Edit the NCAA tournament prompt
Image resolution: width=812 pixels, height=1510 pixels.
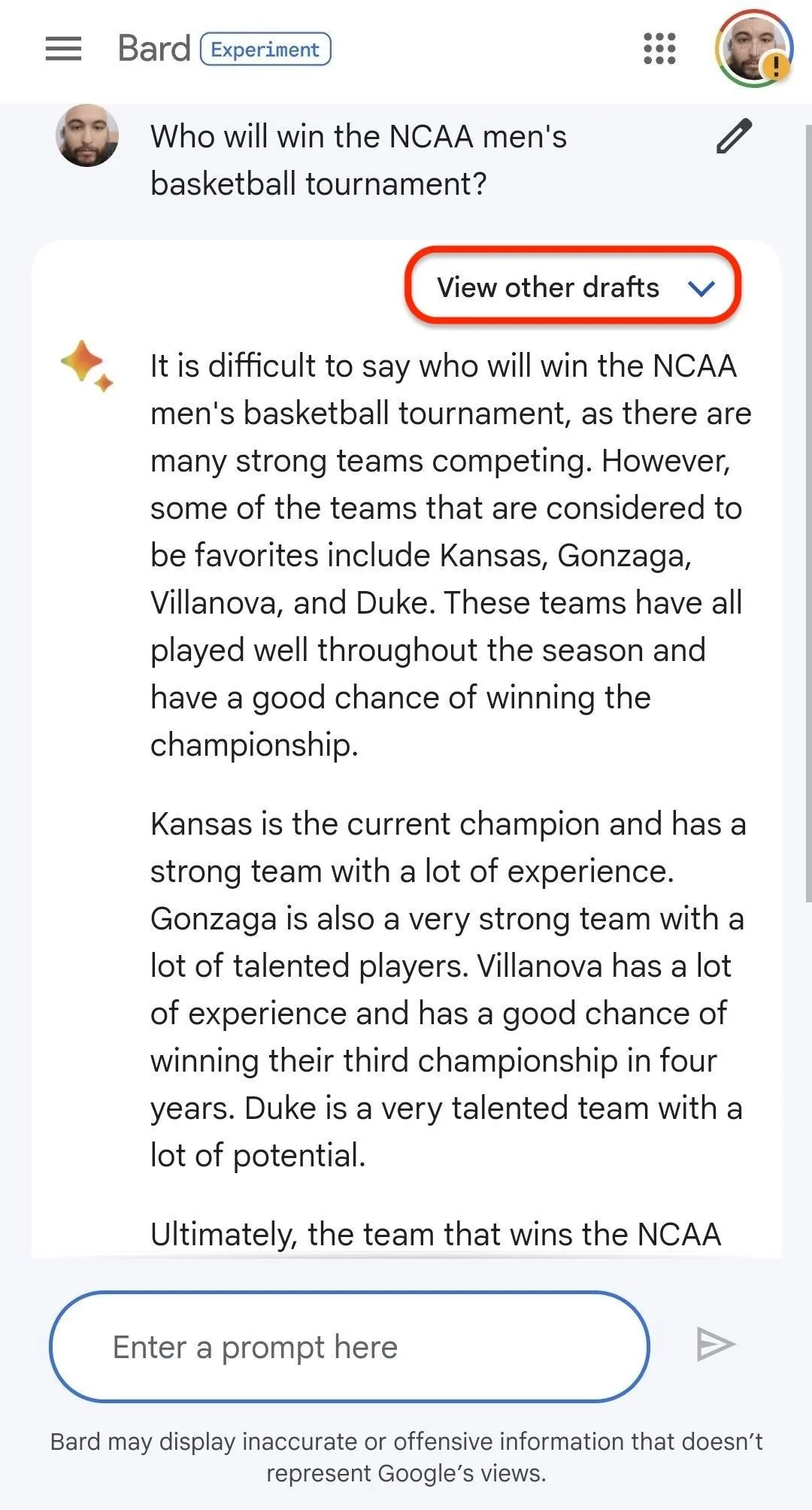734,136
